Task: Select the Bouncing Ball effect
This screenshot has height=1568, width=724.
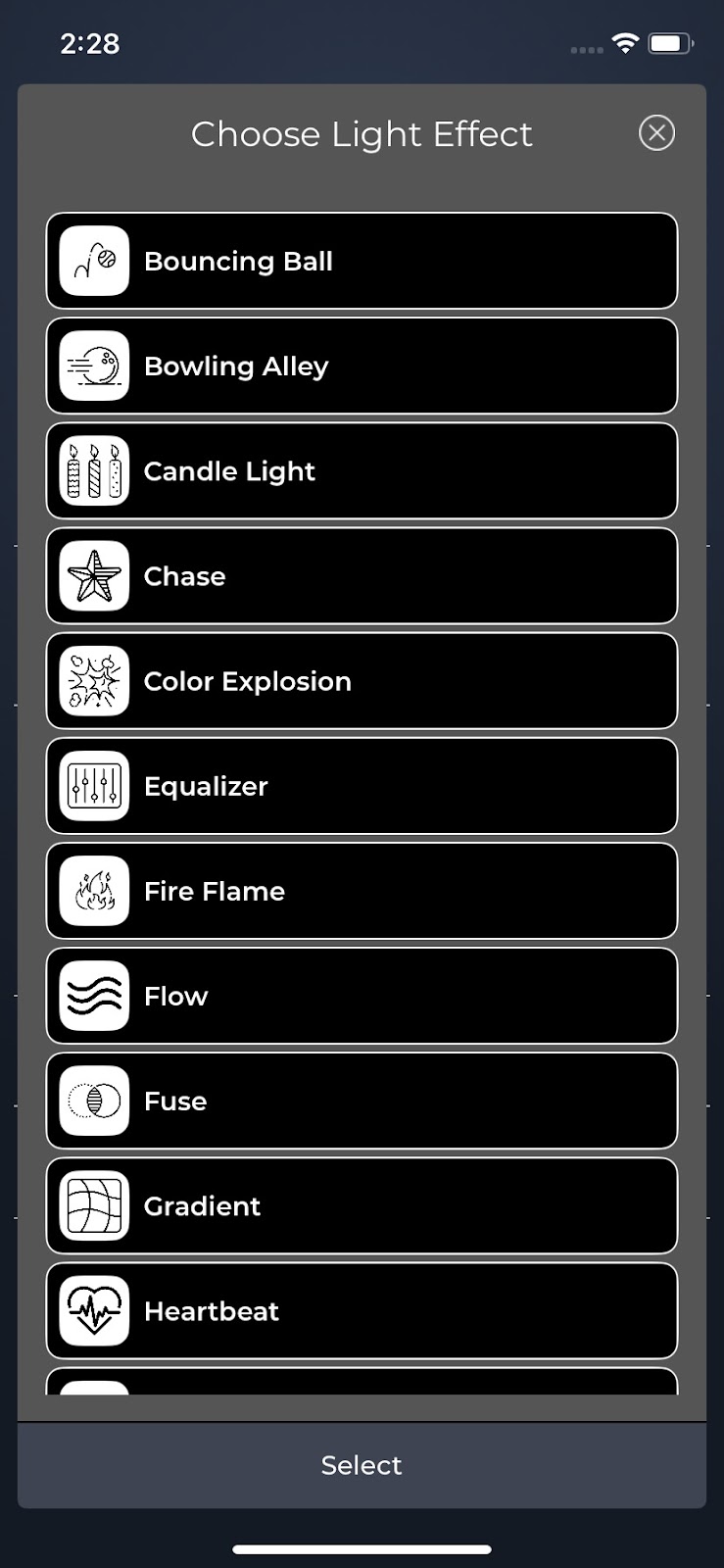Action: tap(362, 261)
